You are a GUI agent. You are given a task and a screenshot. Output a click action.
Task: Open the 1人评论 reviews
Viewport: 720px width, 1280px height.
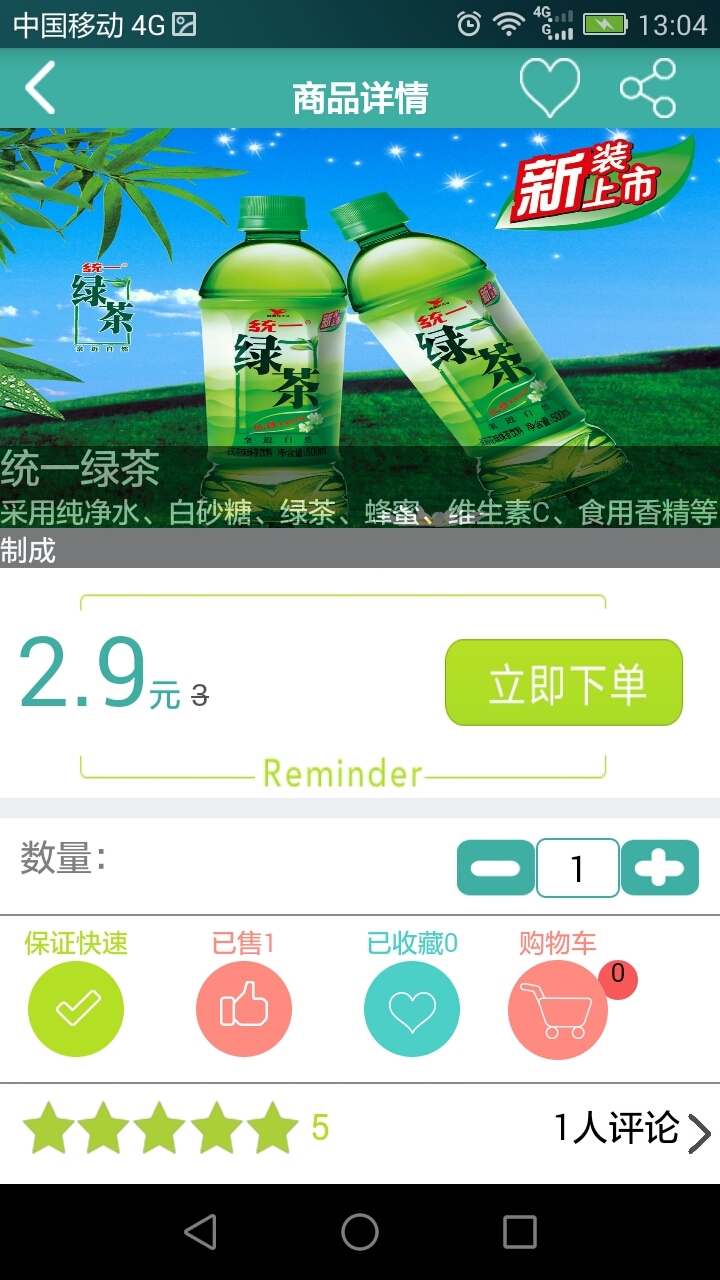(630, 1130)
